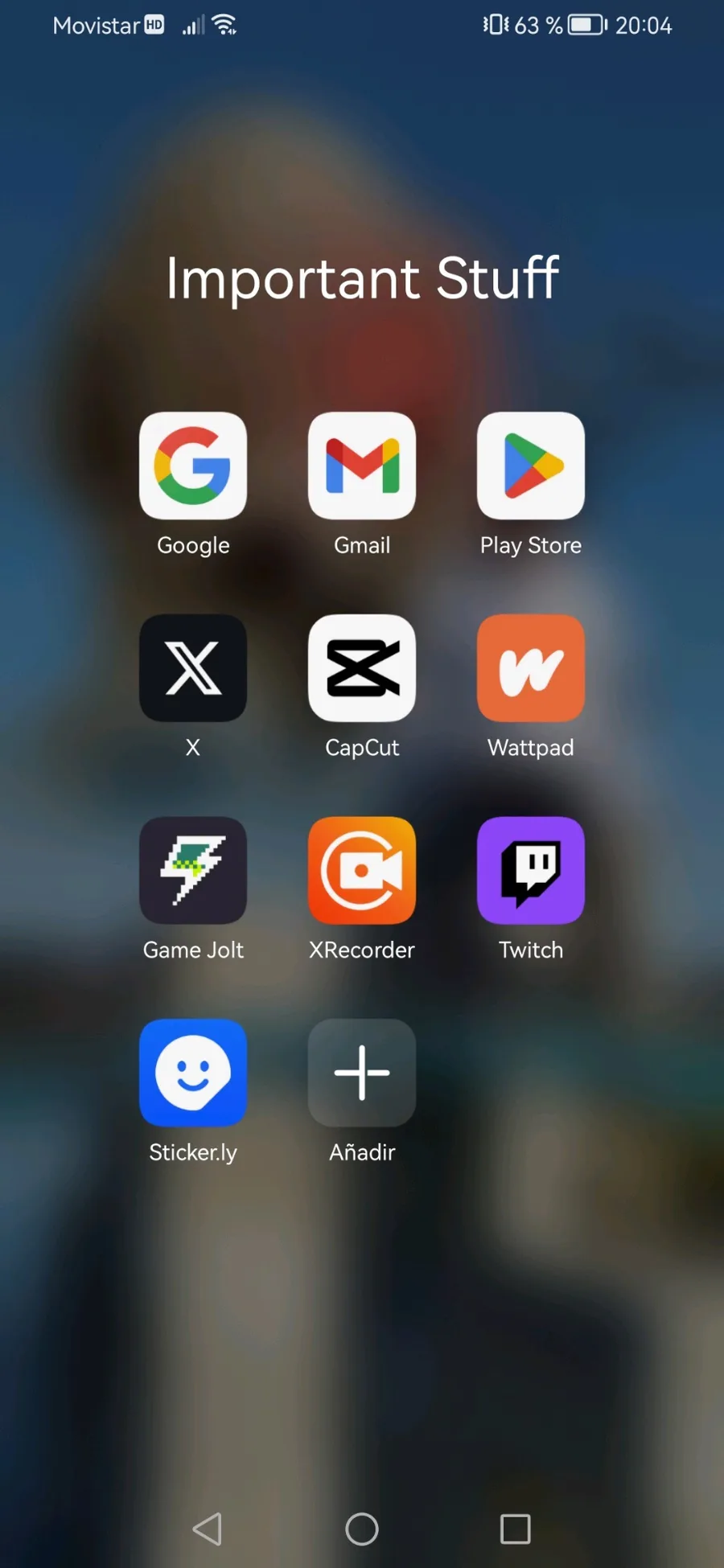This screenshot has height=1568, width=724.
Task: Open the X app
Action: [x=193, y=668]
